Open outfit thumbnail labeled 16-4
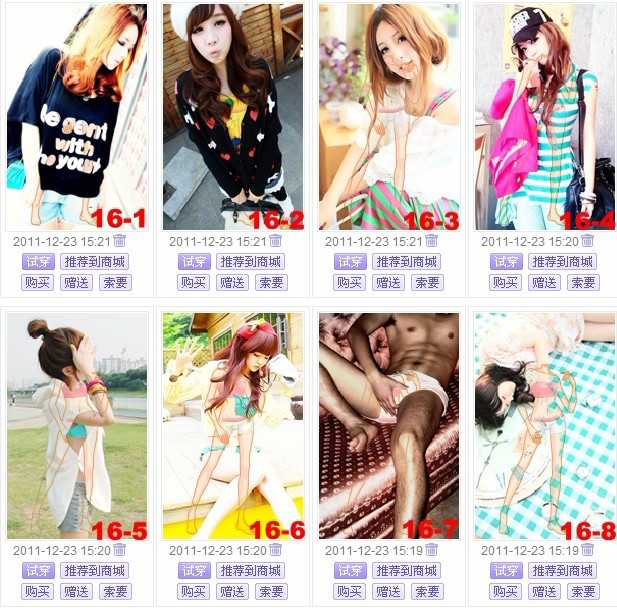Viewport: 617px width, 608px height. coord(545,117)
